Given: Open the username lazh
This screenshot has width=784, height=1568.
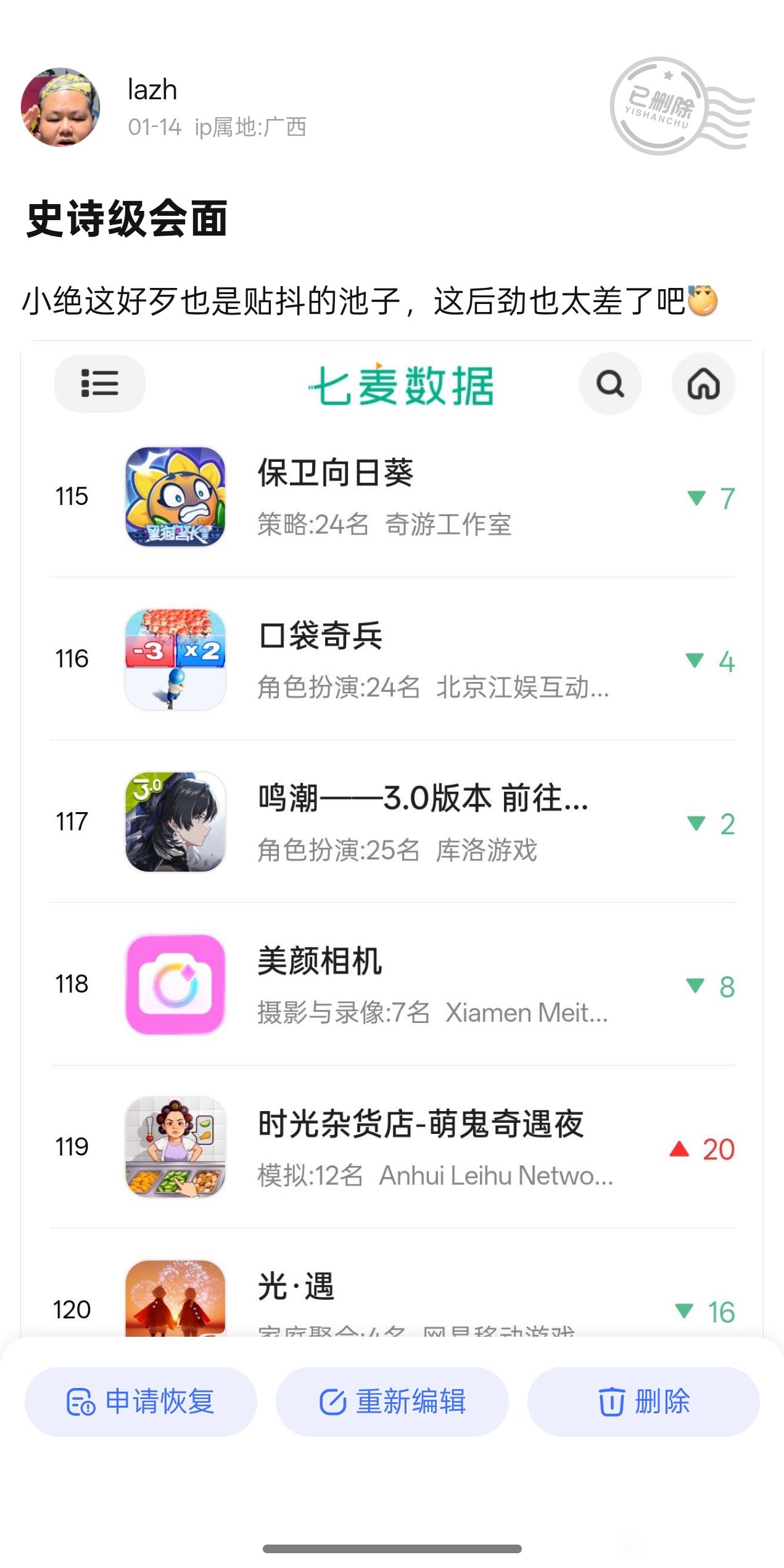Looking at the screenshot, I should (152, 90).
